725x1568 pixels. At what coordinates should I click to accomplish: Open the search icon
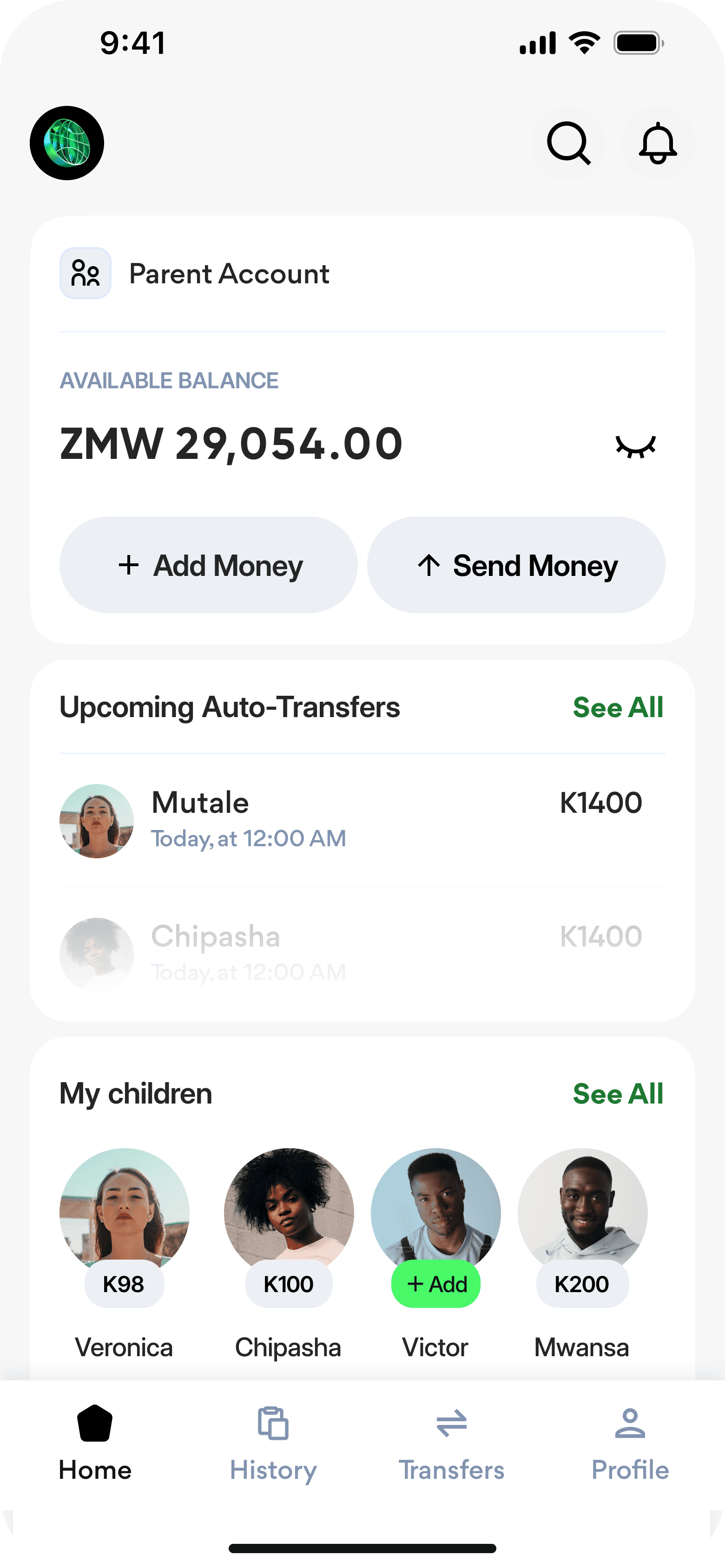pyautogui.click(x=568, y=144)
